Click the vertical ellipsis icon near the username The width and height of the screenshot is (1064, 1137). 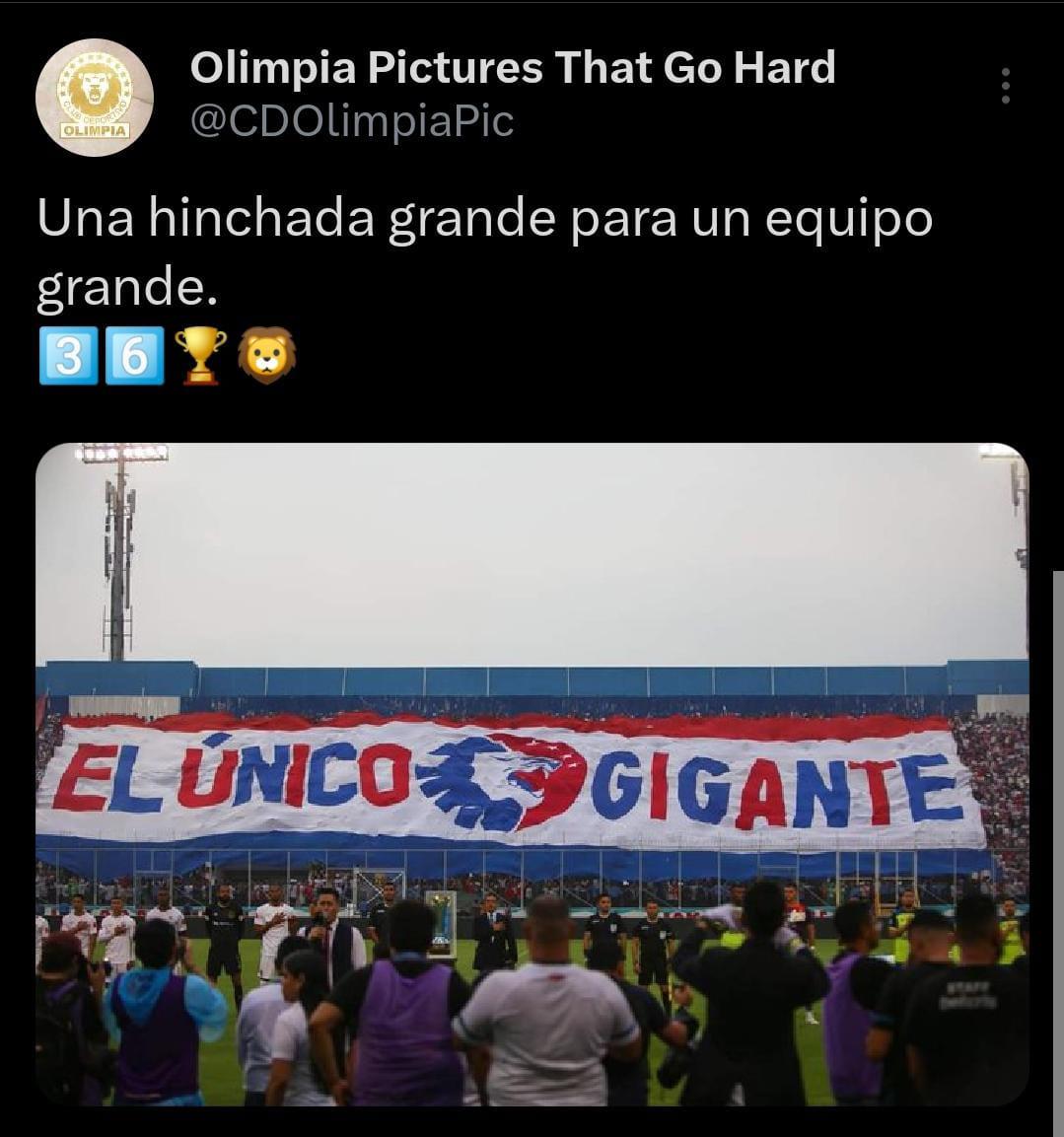click(1006, 87)
